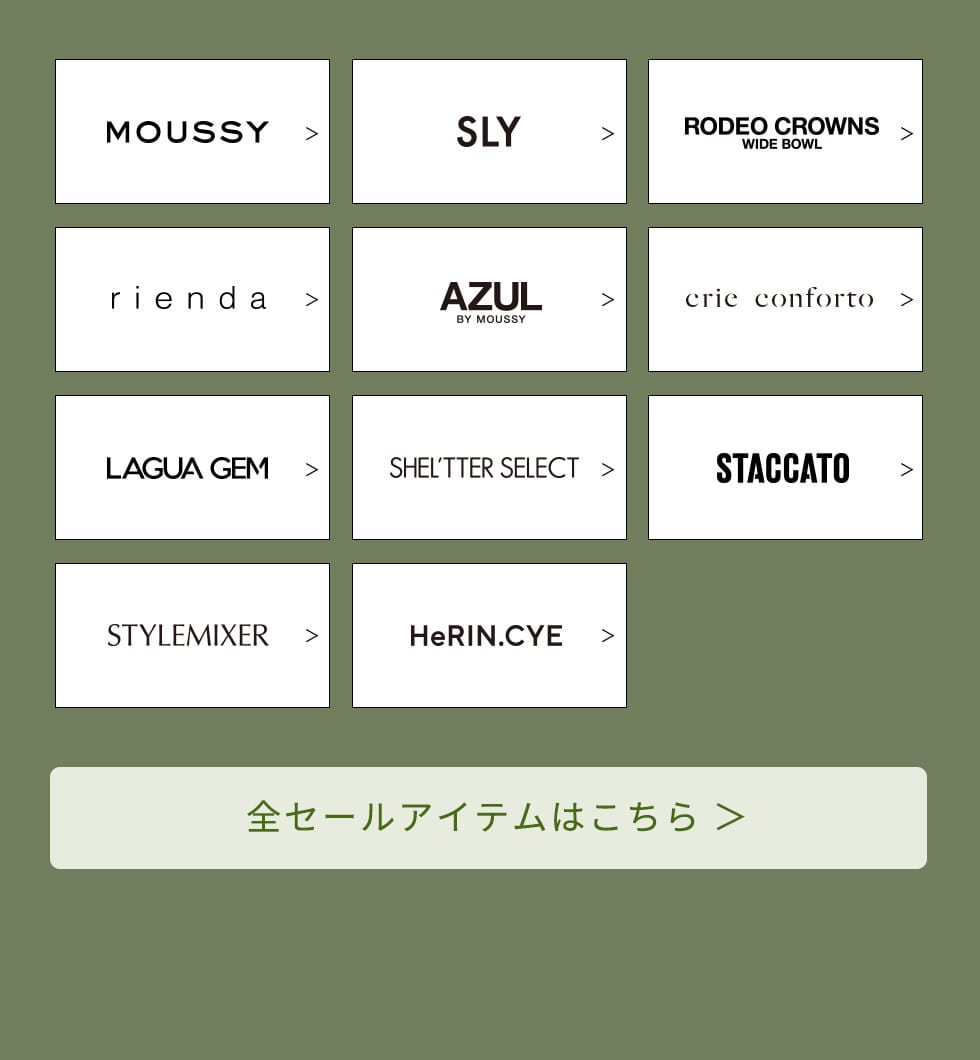View STYLEMIXER brand items
This screenshot has height=1060, width=980.
click(x=192, y=636)
